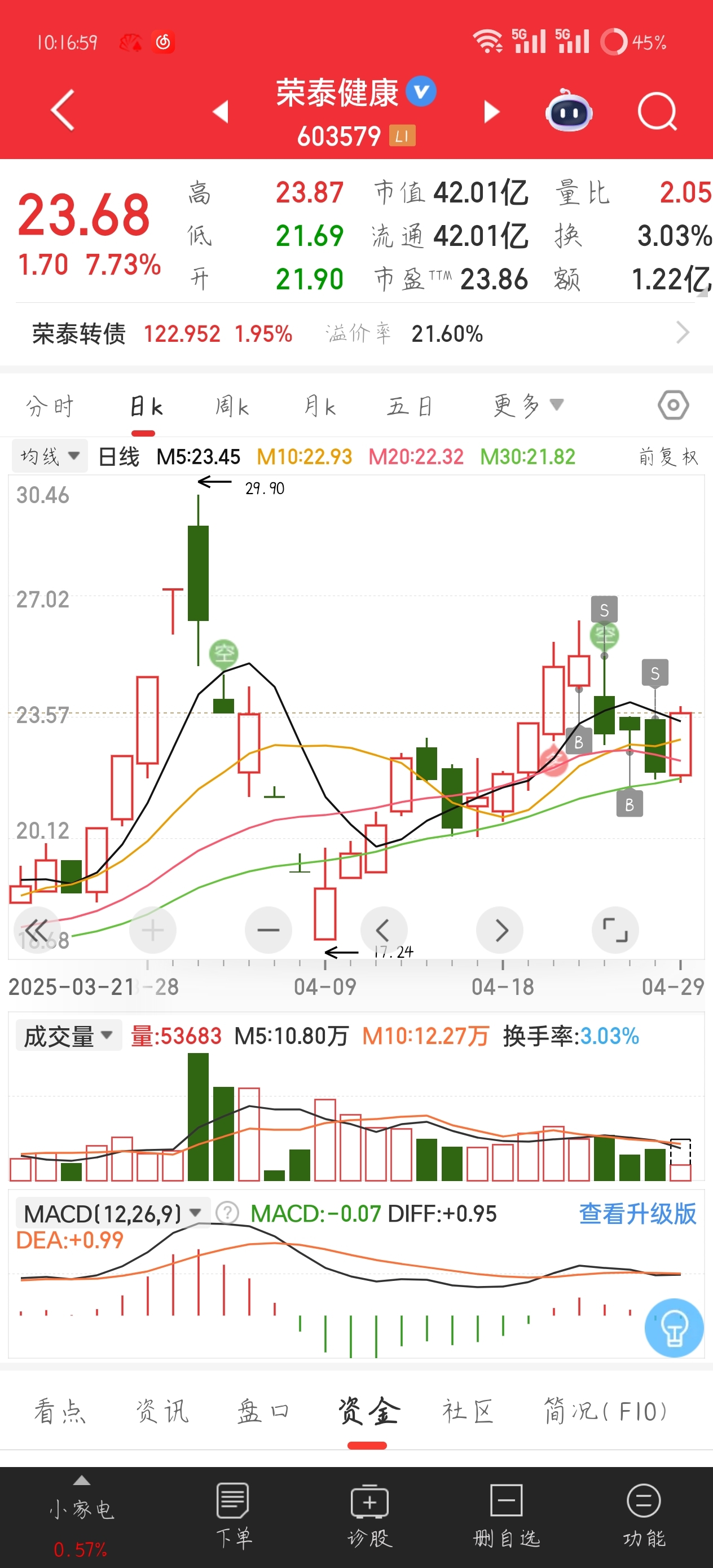The height and width of the screenshot is (1568, 713).
Task: Open the robot AI assistant
Action: [569, 110]
